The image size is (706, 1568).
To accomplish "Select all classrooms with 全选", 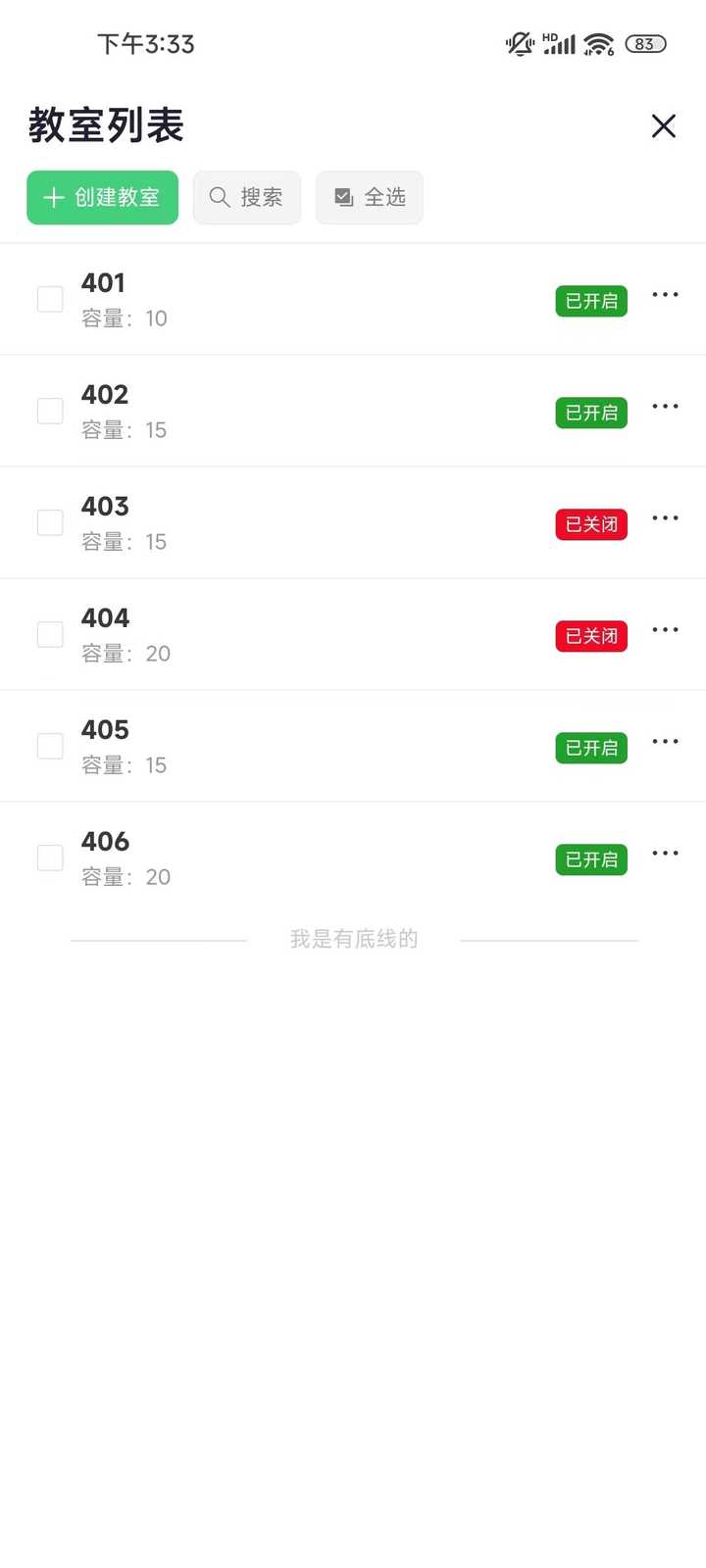I will point(370,197).
